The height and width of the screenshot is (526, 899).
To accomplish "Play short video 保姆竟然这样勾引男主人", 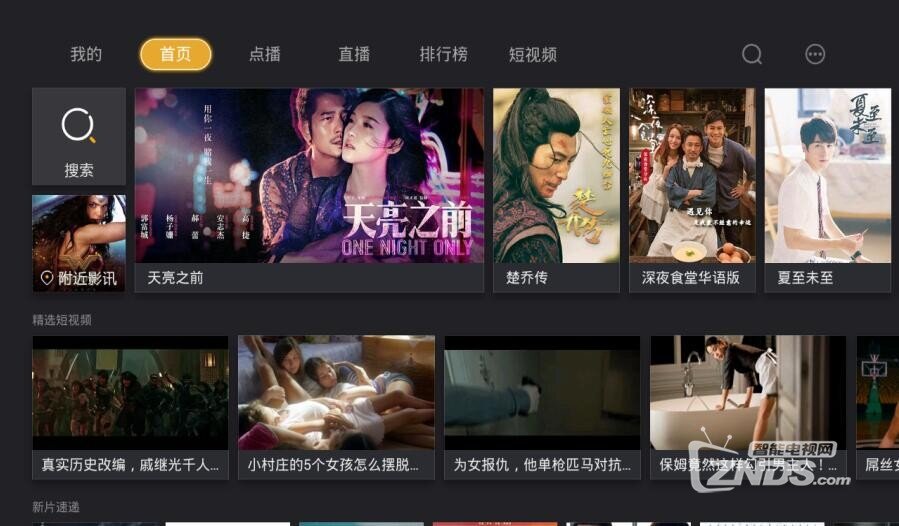I will pyautogui.click(x=748, y=406).
